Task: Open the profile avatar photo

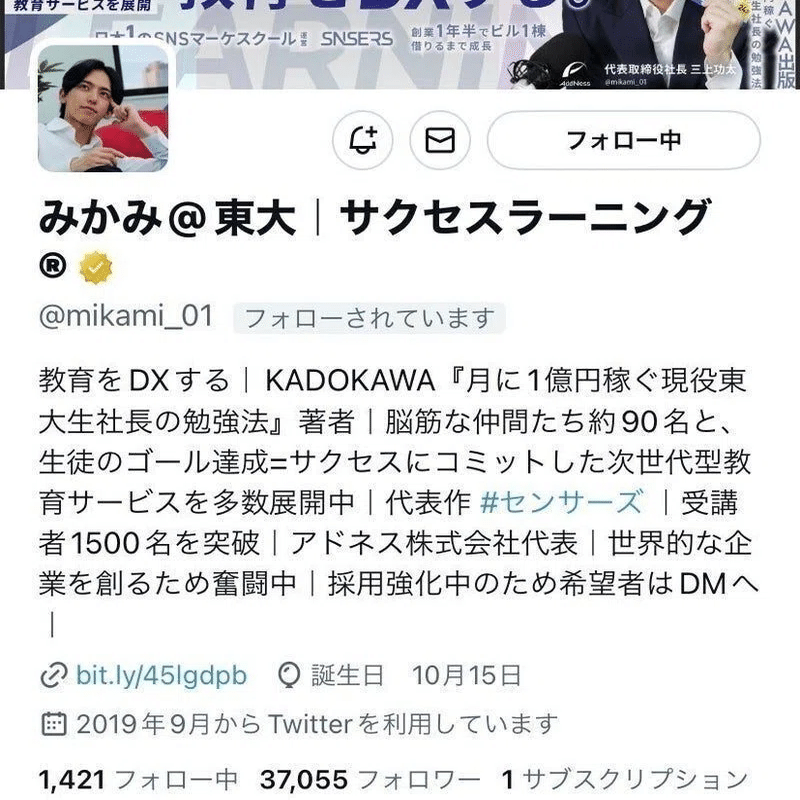Action: 104,109
